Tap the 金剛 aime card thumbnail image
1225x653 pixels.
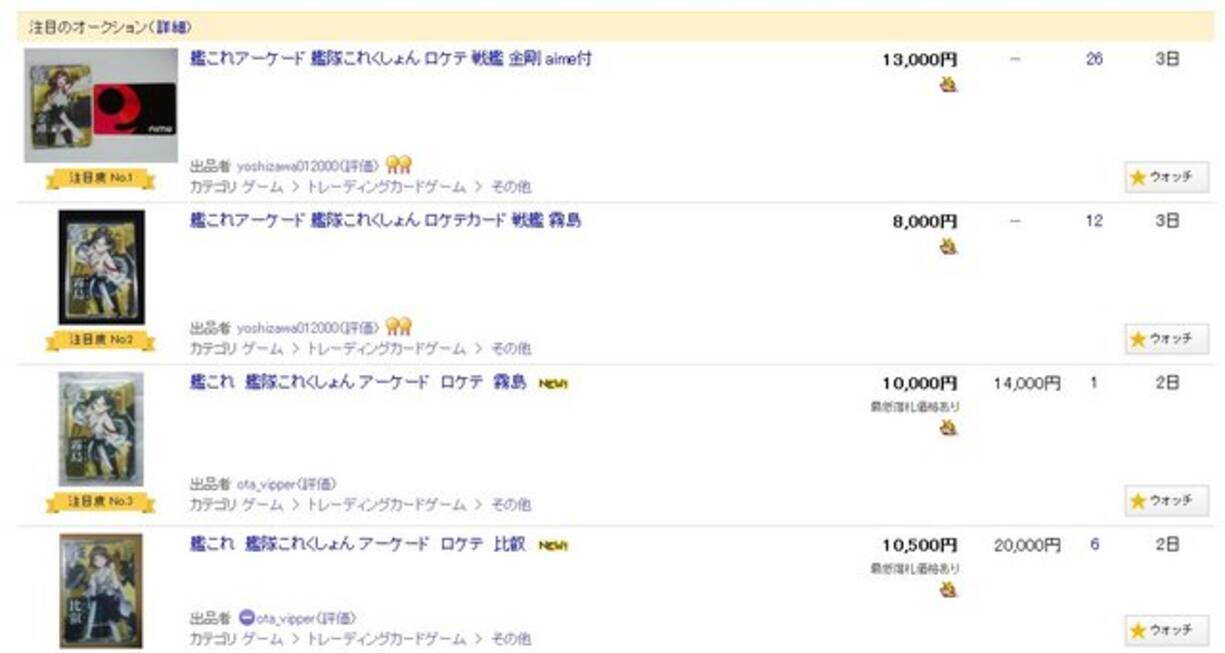tap(100, 107)
